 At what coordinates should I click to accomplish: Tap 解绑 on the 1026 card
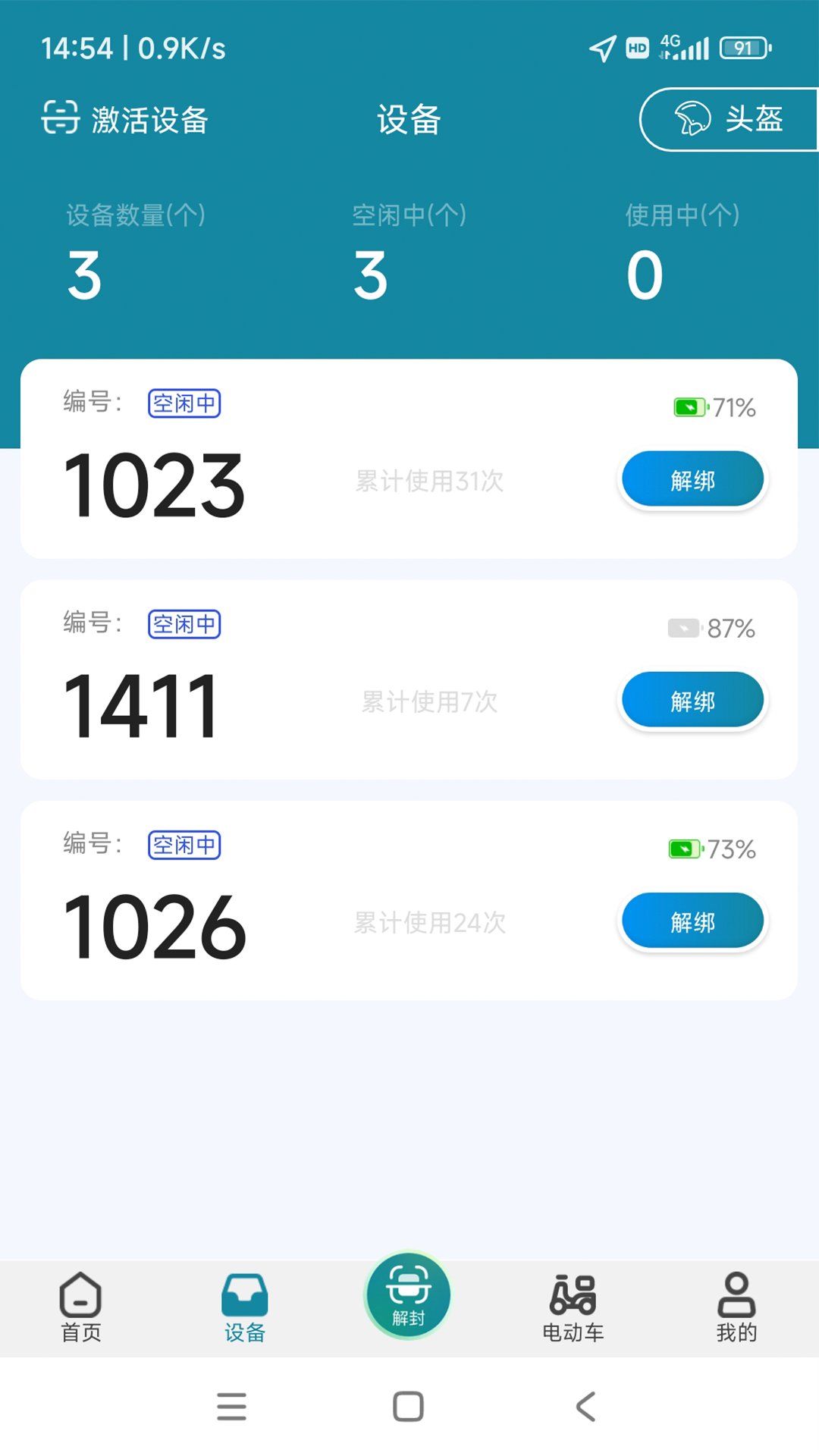click(x=692, y=920)
